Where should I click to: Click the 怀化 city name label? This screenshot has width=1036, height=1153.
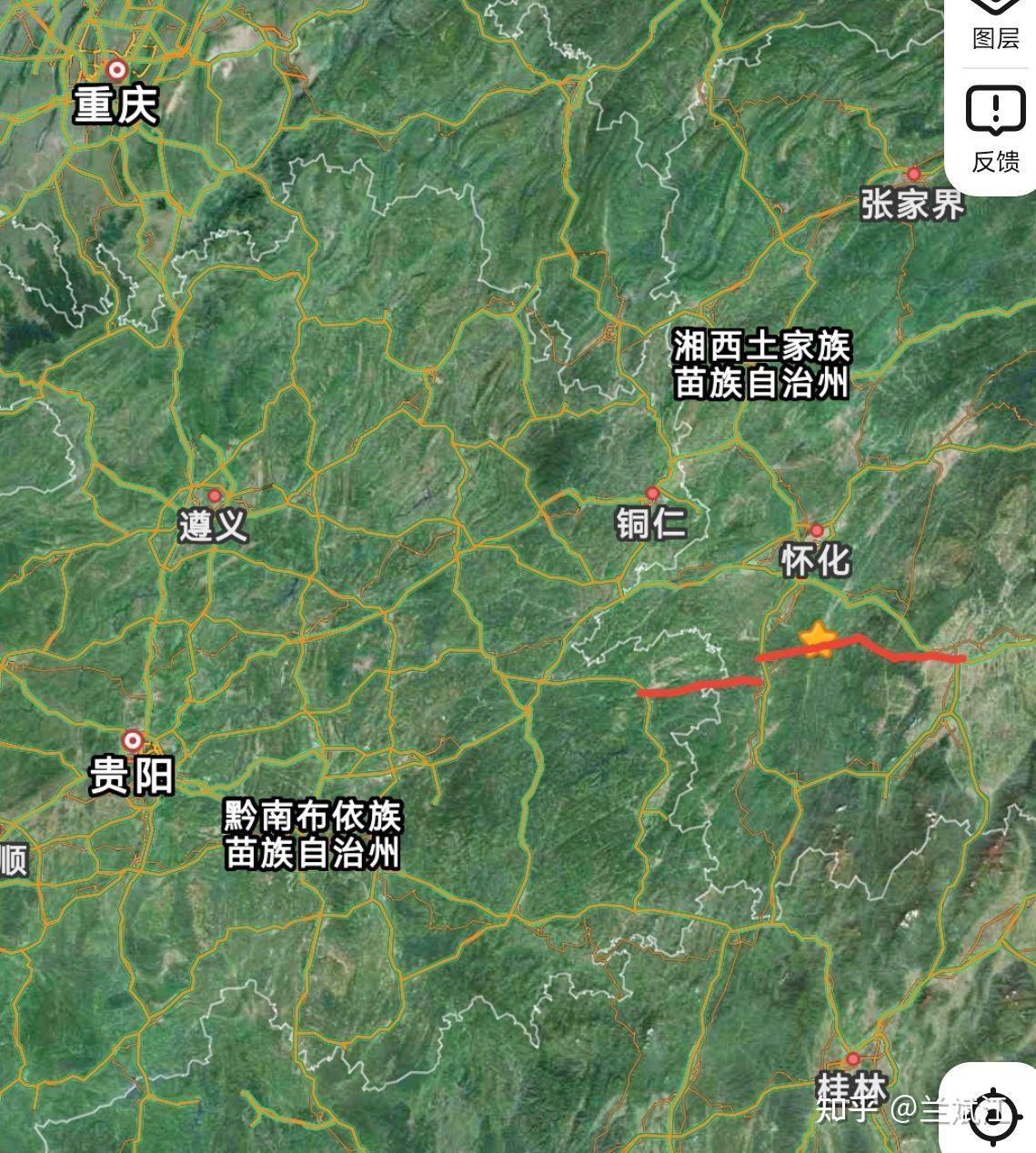coord(816,562)
